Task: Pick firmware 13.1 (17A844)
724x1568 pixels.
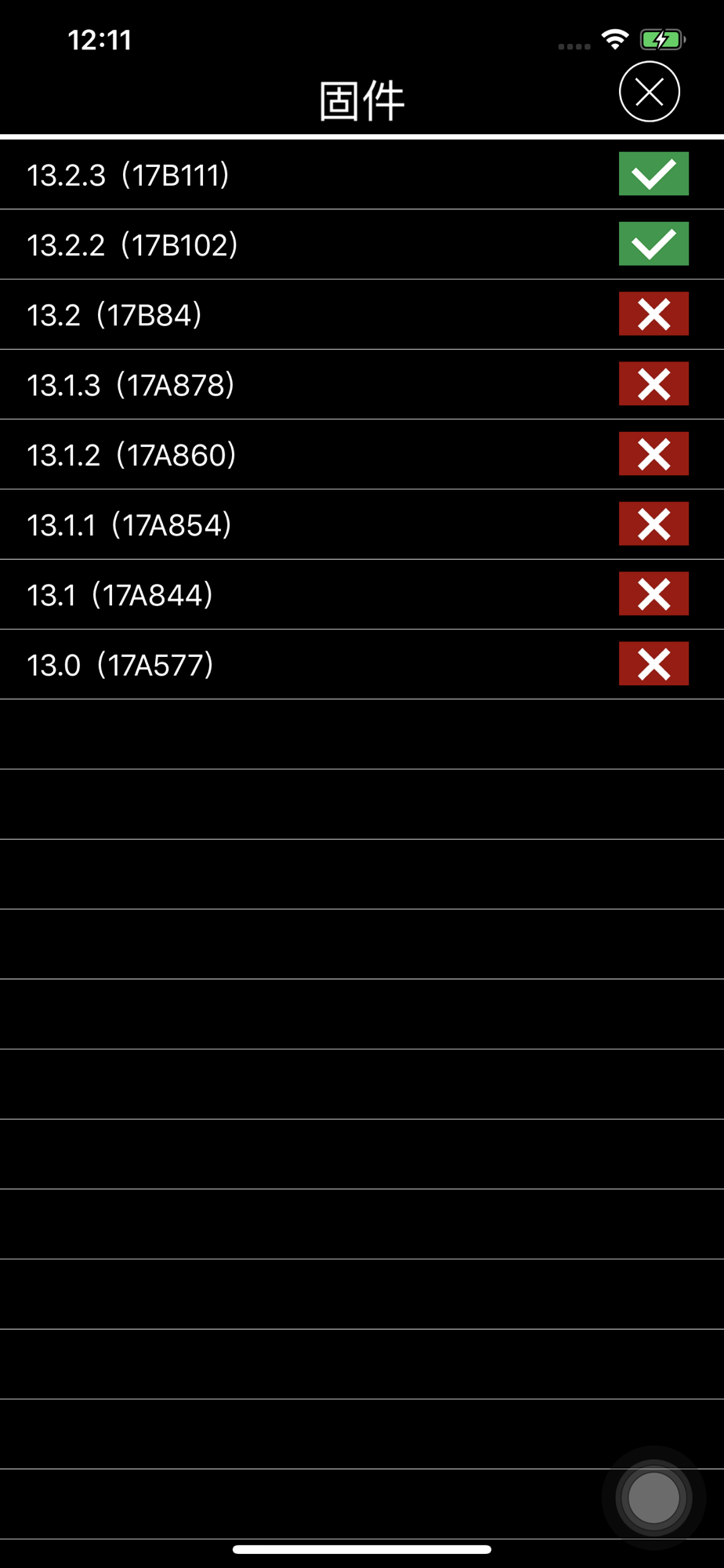Action: click(362, 594)
